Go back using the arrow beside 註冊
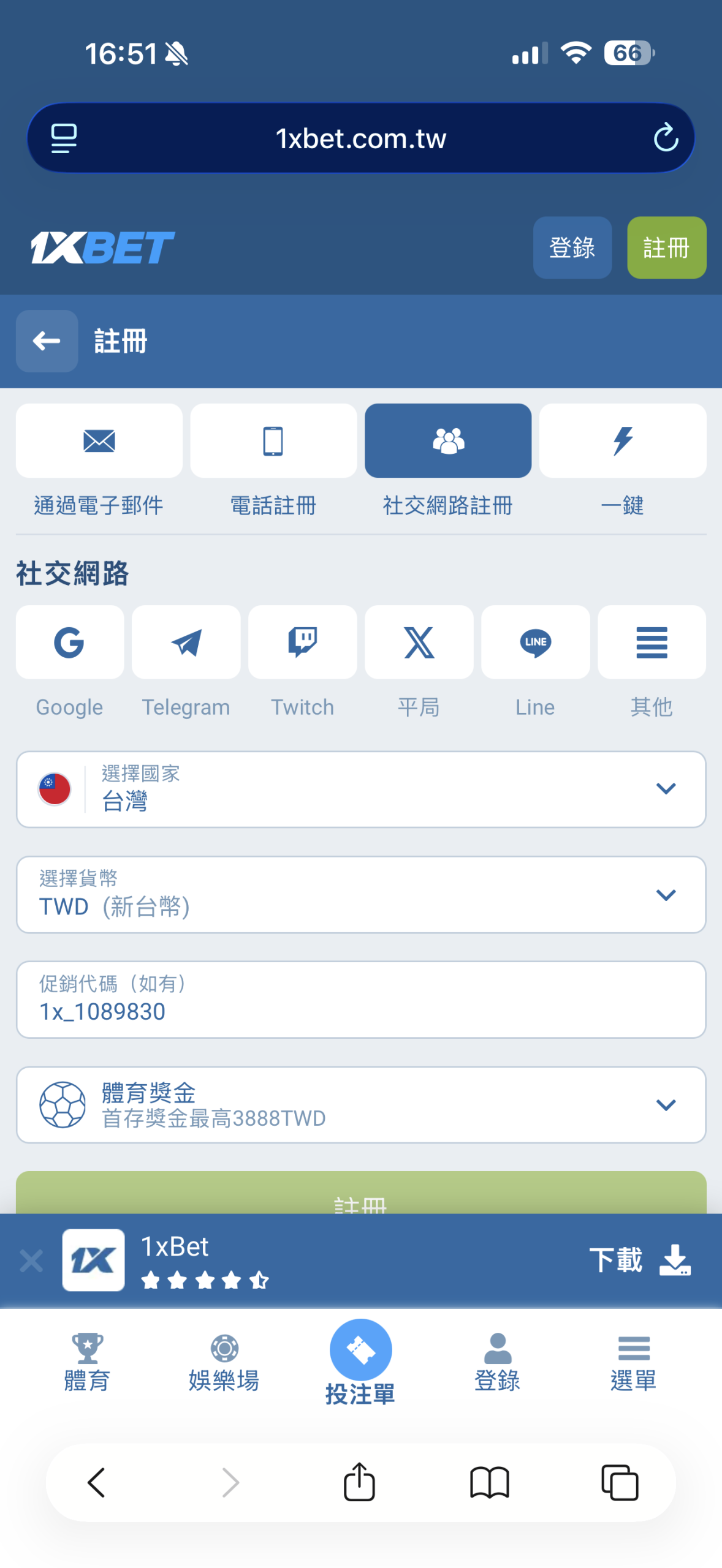 [x=47, y=341]
